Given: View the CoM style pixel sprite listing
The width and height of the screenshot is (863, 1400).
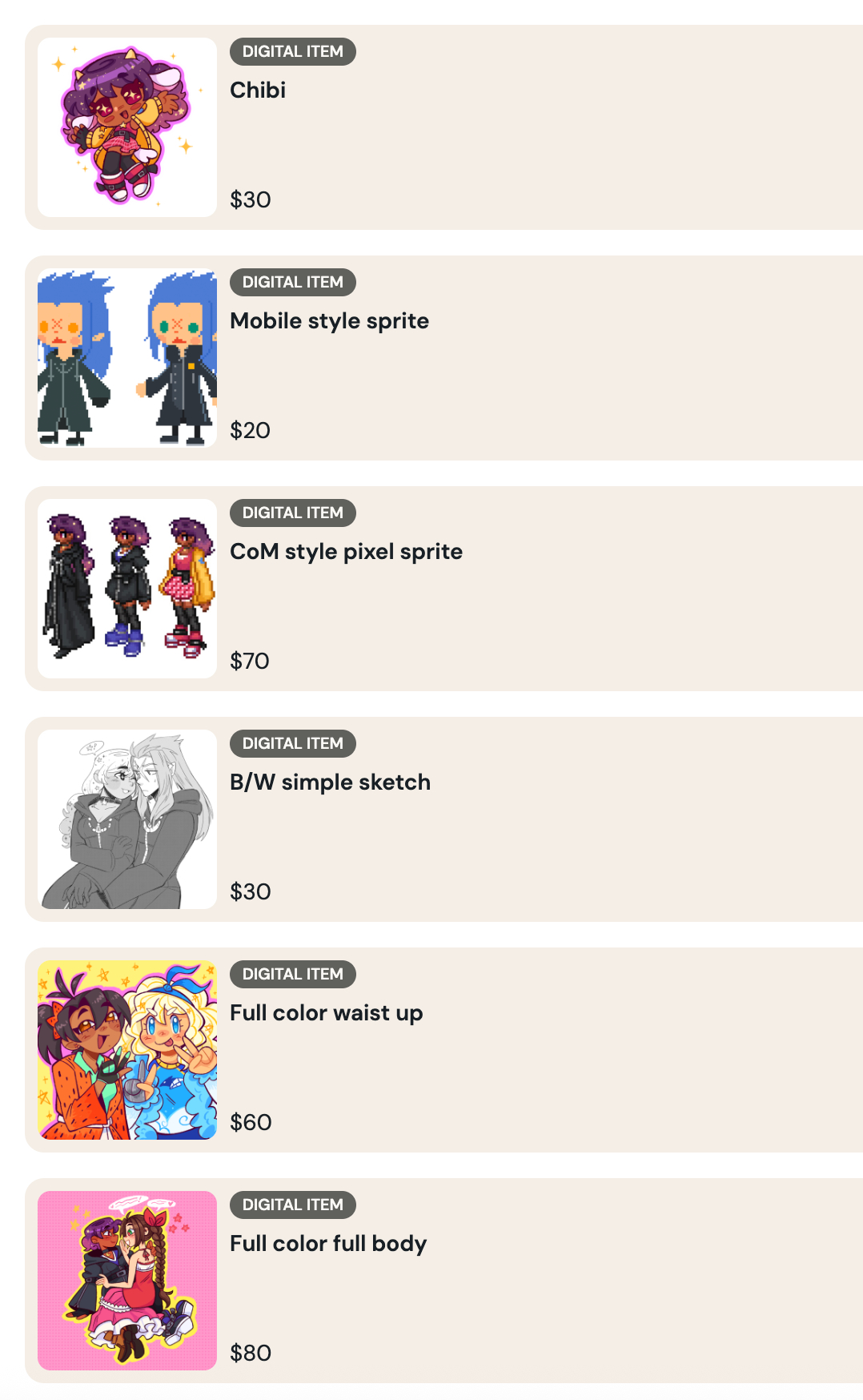Looking at the screenshot, I should [x=346, y=552].
